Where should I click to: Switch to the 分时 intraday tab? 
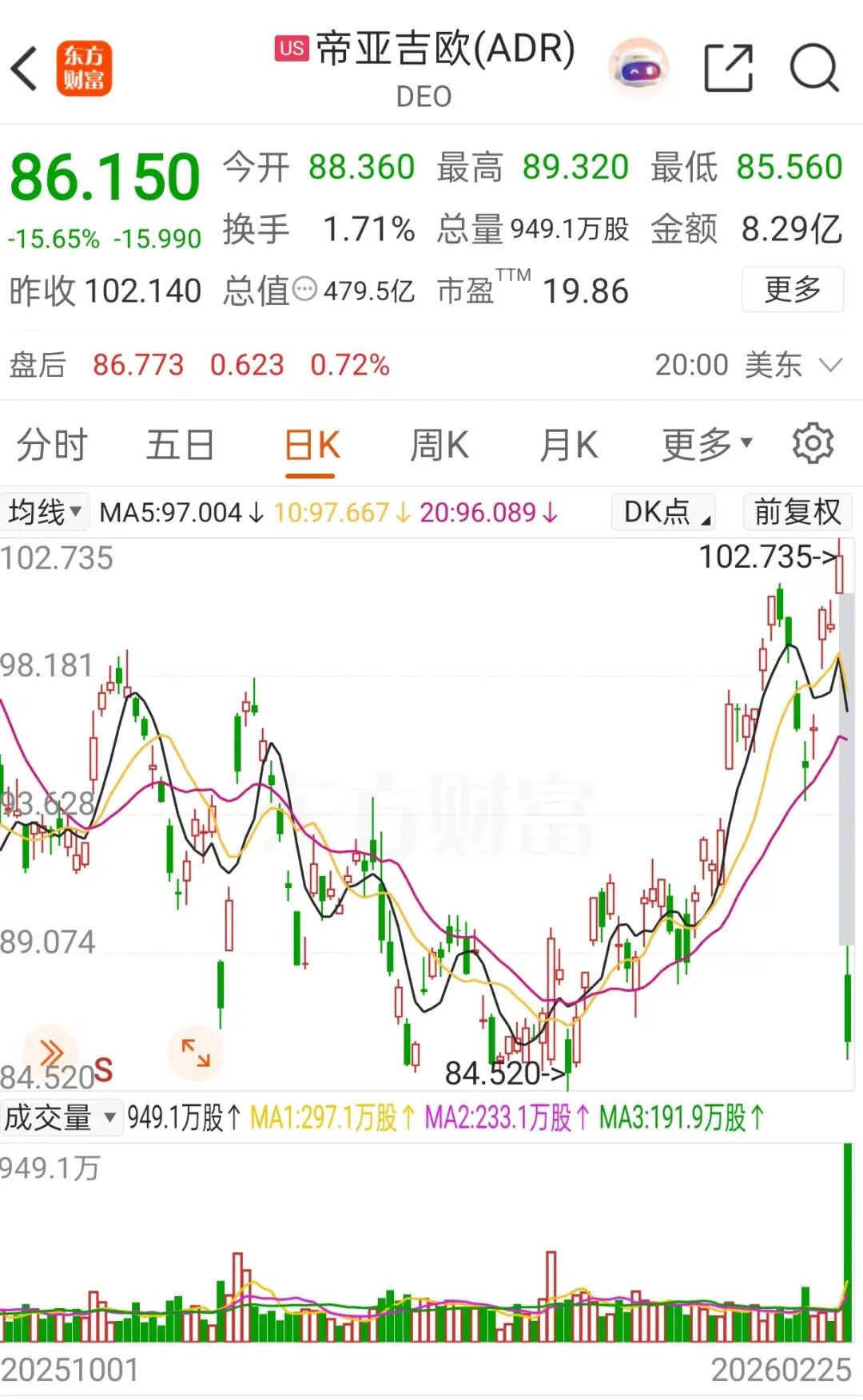(52, 445)
